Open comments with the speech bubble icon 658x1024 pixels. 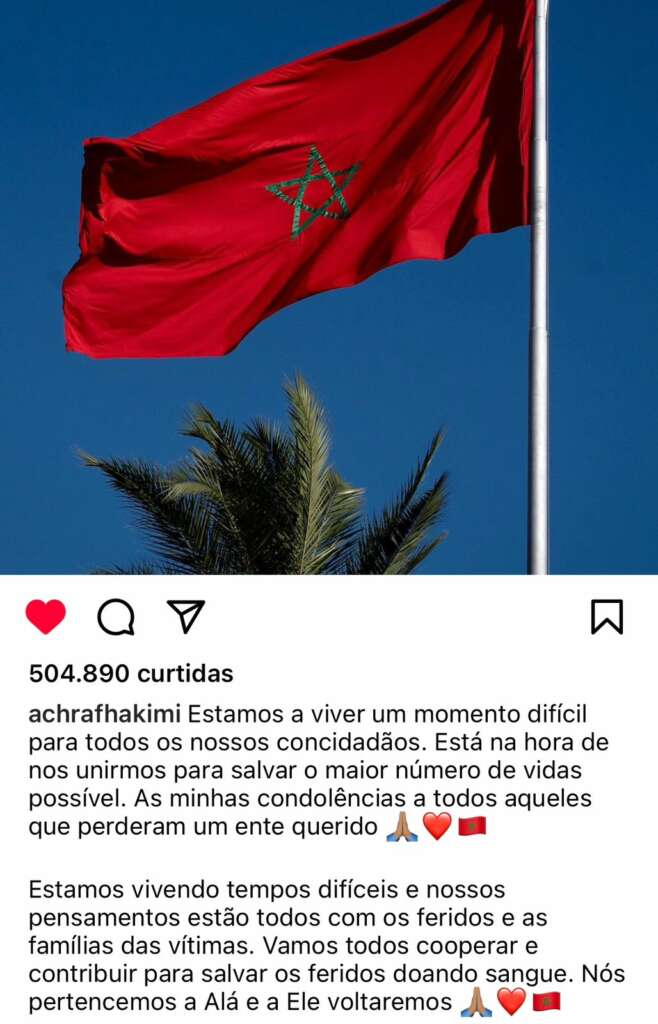click(x=115, y=617)
